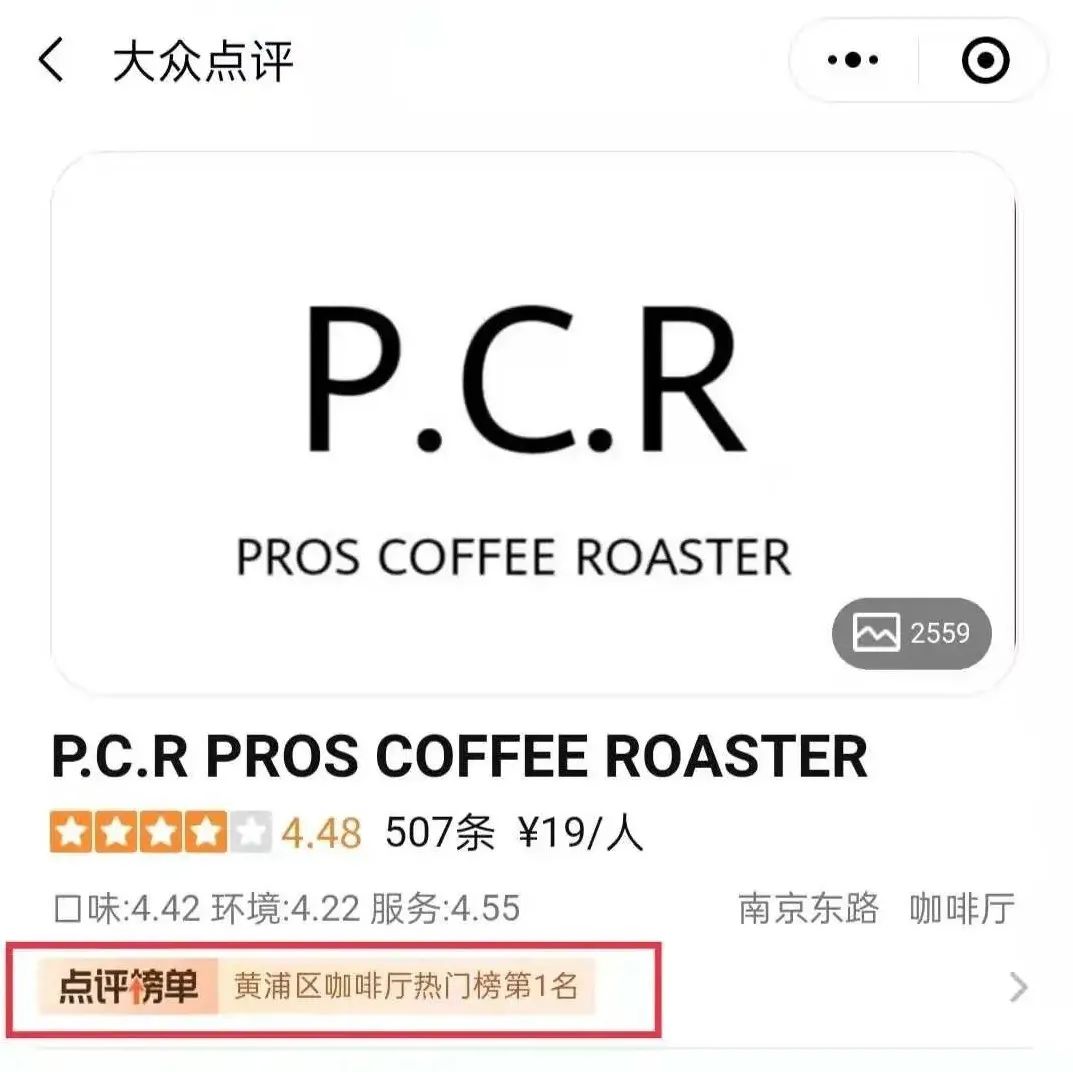Screen dimensions: 1073x1072
Task: Go back from the 大众点评 page
Action: point(52,61)
